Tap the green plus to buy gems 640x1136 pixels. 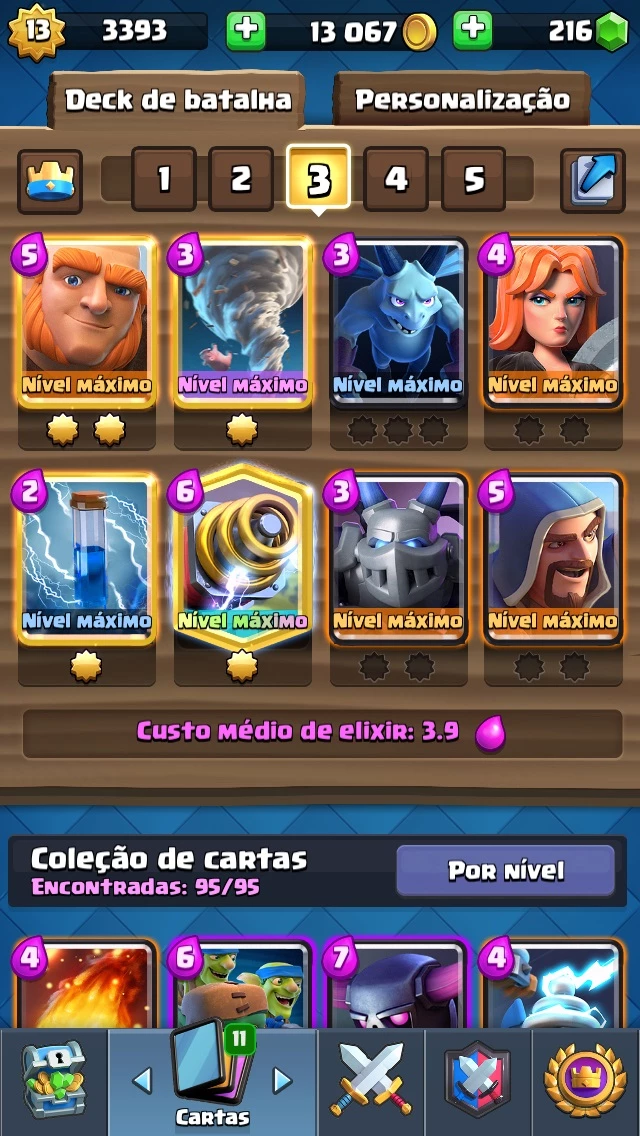(473, 30)
